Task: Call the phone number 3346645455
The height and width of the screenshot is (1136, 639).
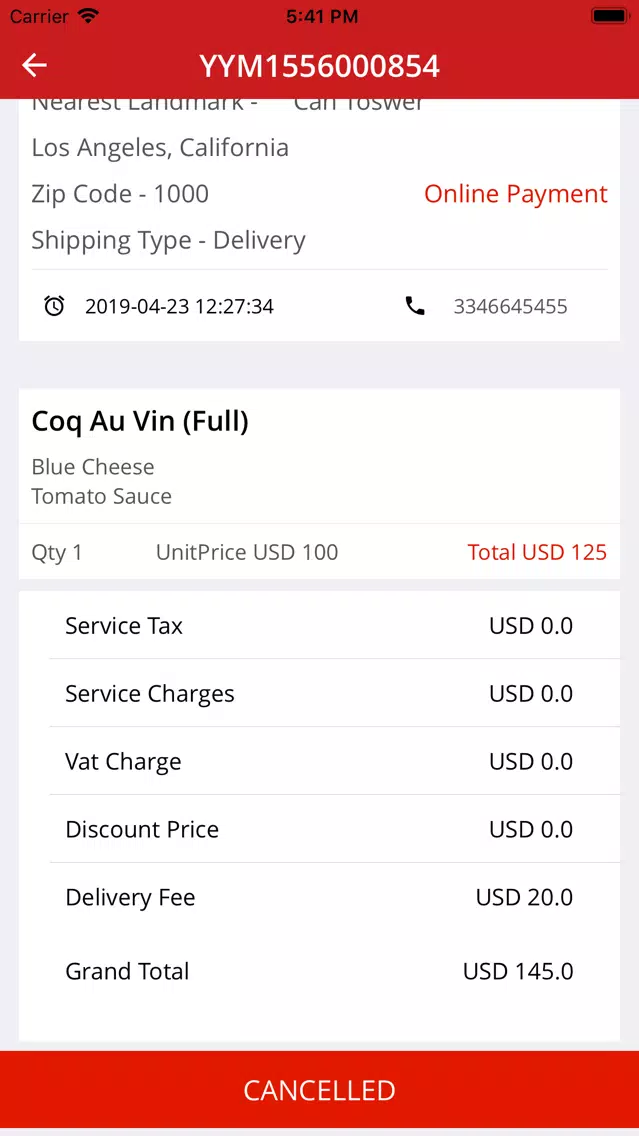Action: (x=510, y=306)
